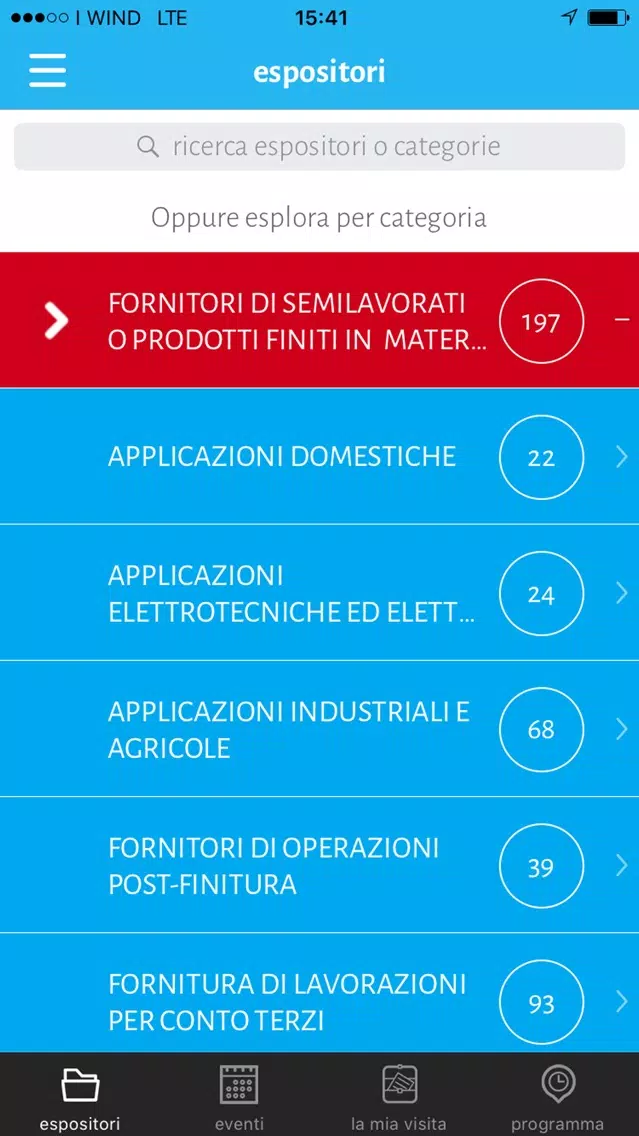
Task: Open Applicazioni Domestiche category
Action: (x=320, y=456)
